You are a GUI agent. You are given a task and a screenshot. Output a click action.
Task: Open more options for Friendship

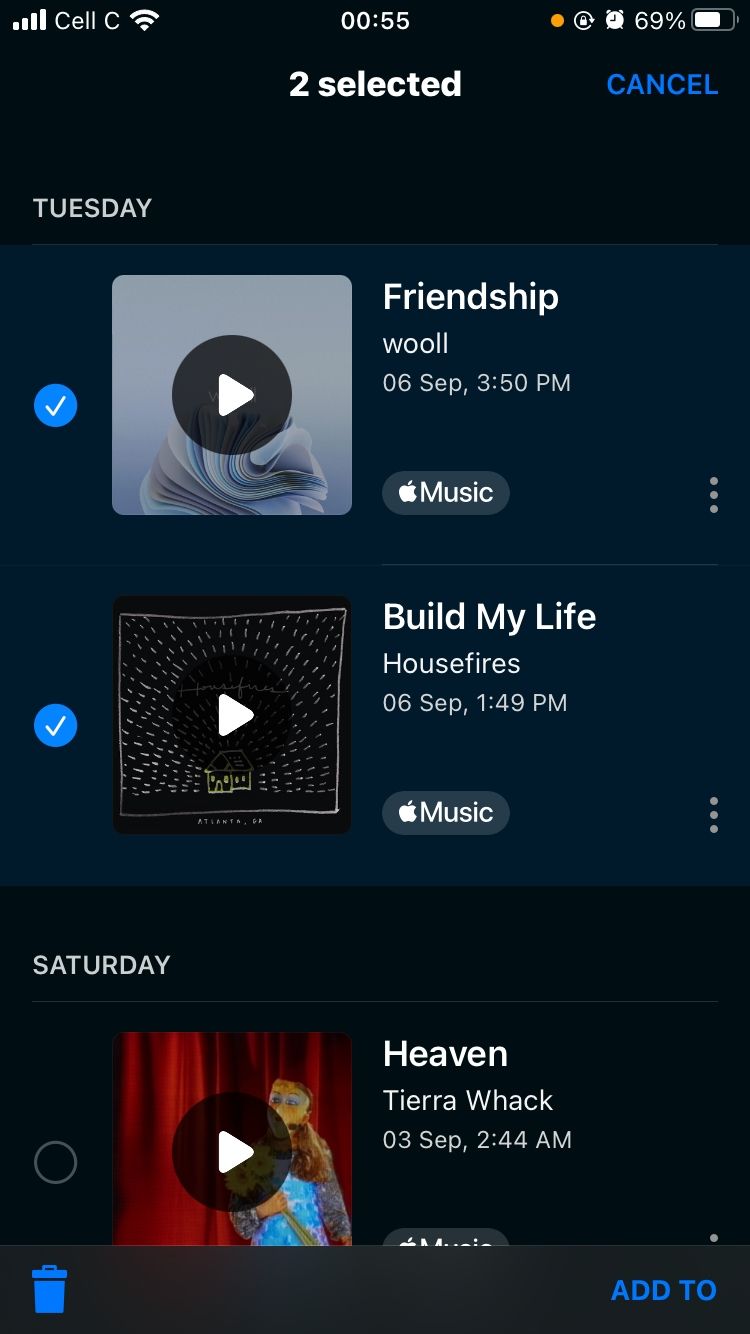click(x=713, y=495)
